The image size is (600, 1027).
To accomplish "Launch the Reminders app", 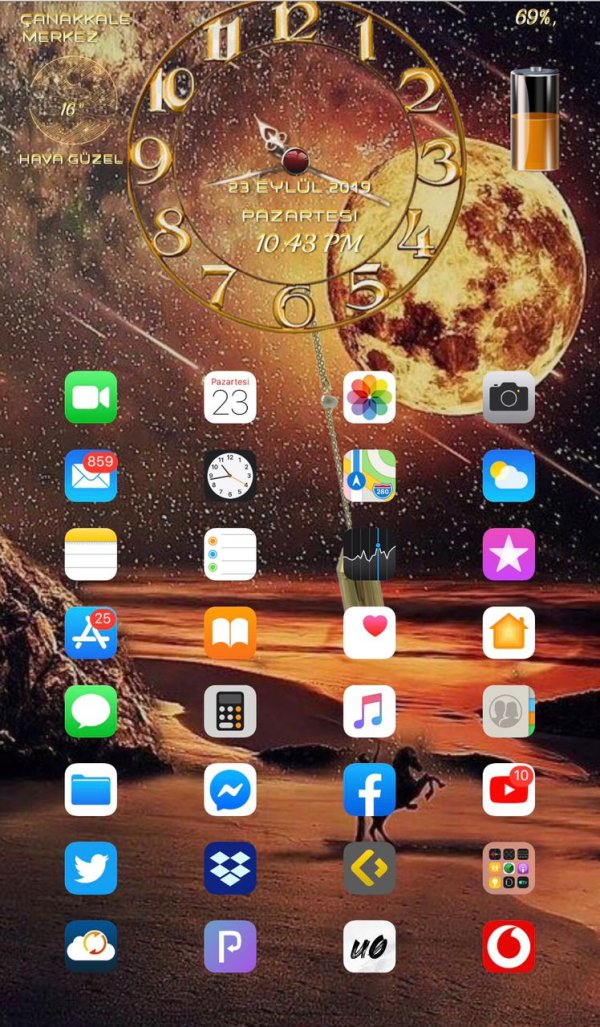I will pyautogui.click(x=230, y=554).
